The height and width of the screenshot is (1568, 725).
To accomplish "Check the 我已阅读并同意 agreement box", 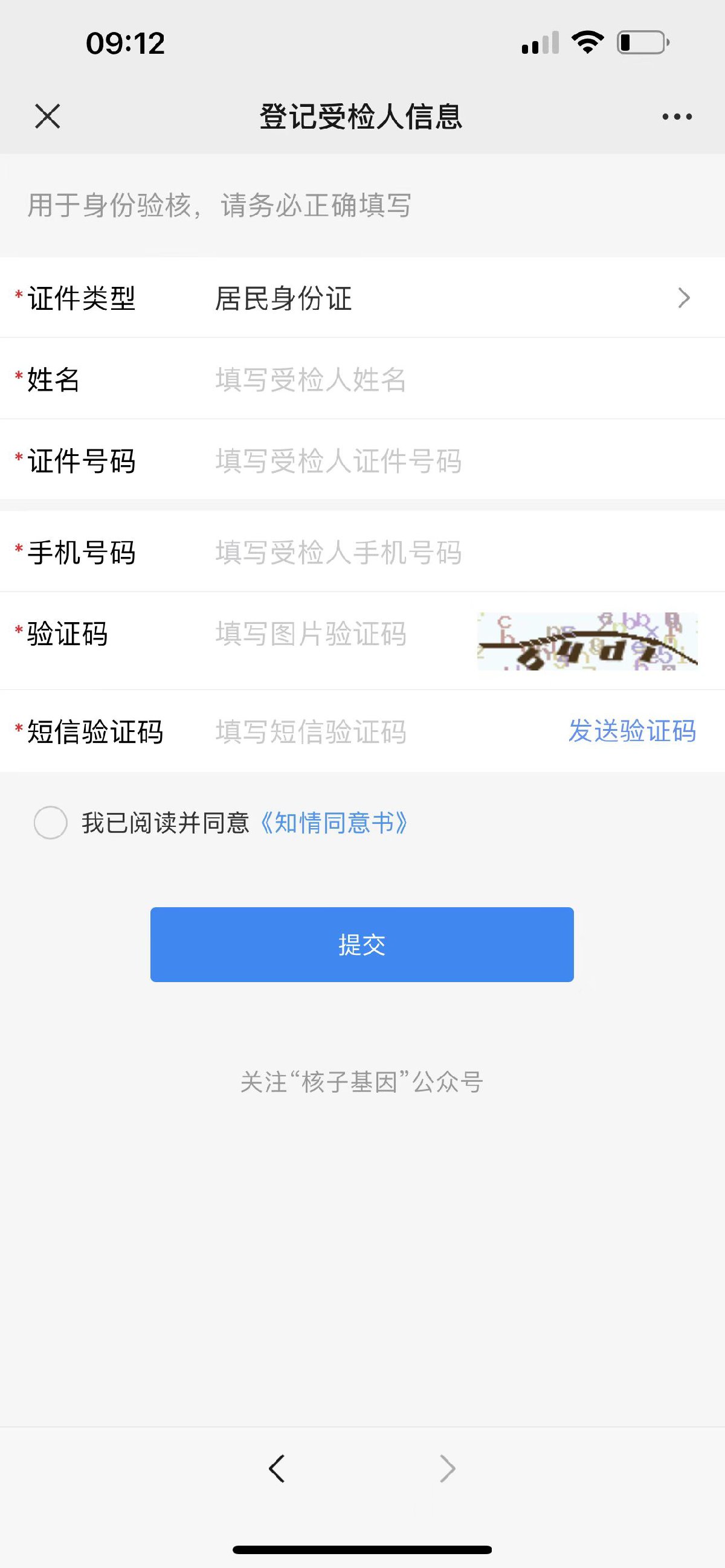I will 51,823.
